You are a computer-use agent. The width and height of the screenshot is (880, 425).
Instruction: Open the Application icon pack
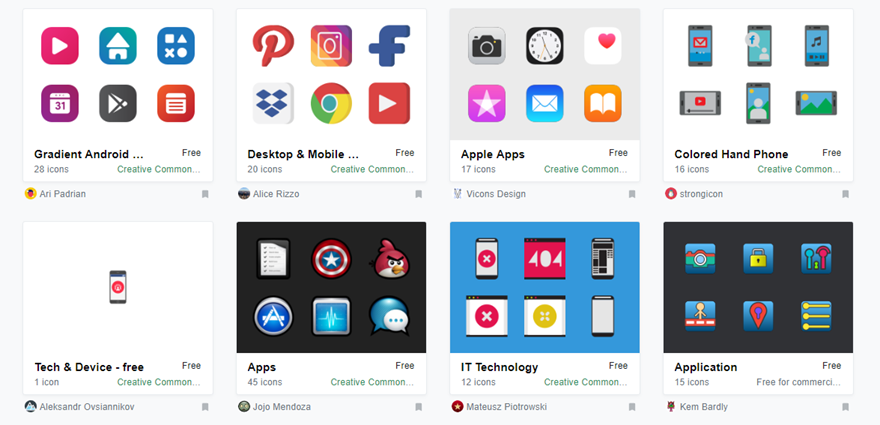pos(705,367)
